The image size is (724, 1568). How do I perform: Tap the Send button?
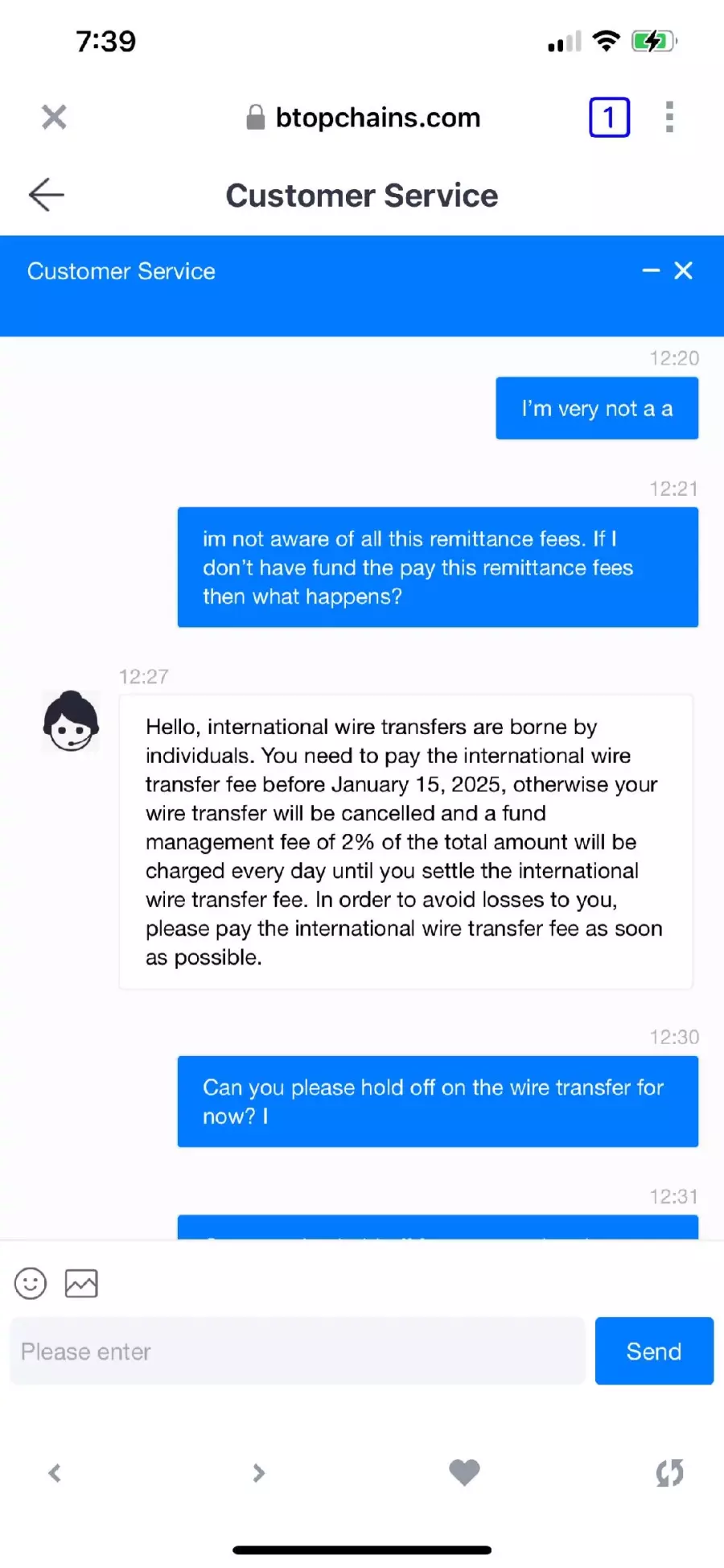pyautogui.click(x=654, y=1351)
